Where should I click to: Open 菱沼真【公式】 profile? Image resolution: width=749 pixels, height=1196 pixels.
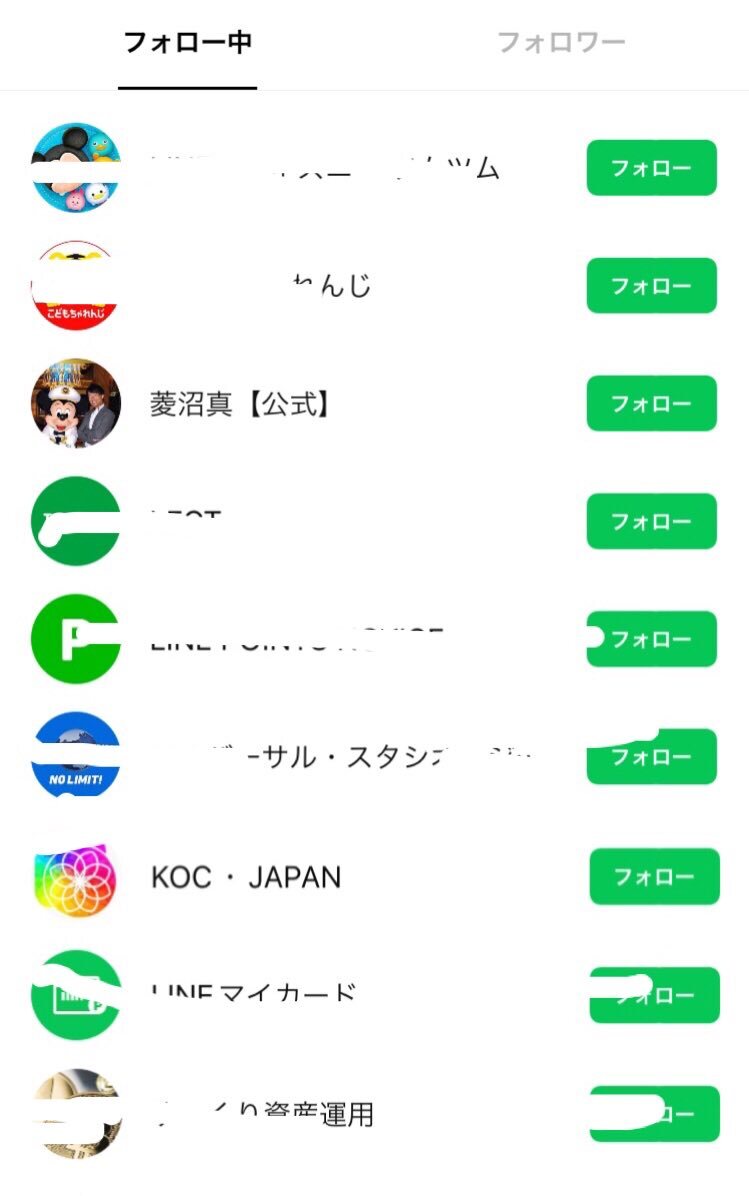(x=240, y=404)
